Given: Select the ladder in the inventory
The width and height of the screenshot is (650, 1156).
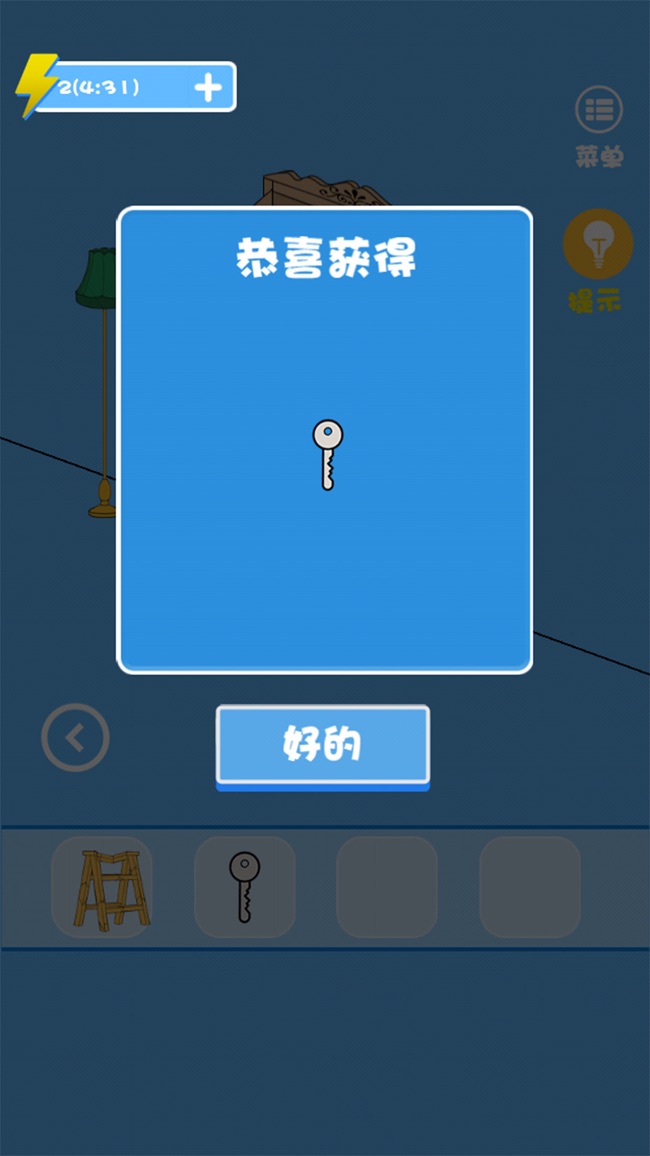Looking at the screenshot, I should [102, 888].
